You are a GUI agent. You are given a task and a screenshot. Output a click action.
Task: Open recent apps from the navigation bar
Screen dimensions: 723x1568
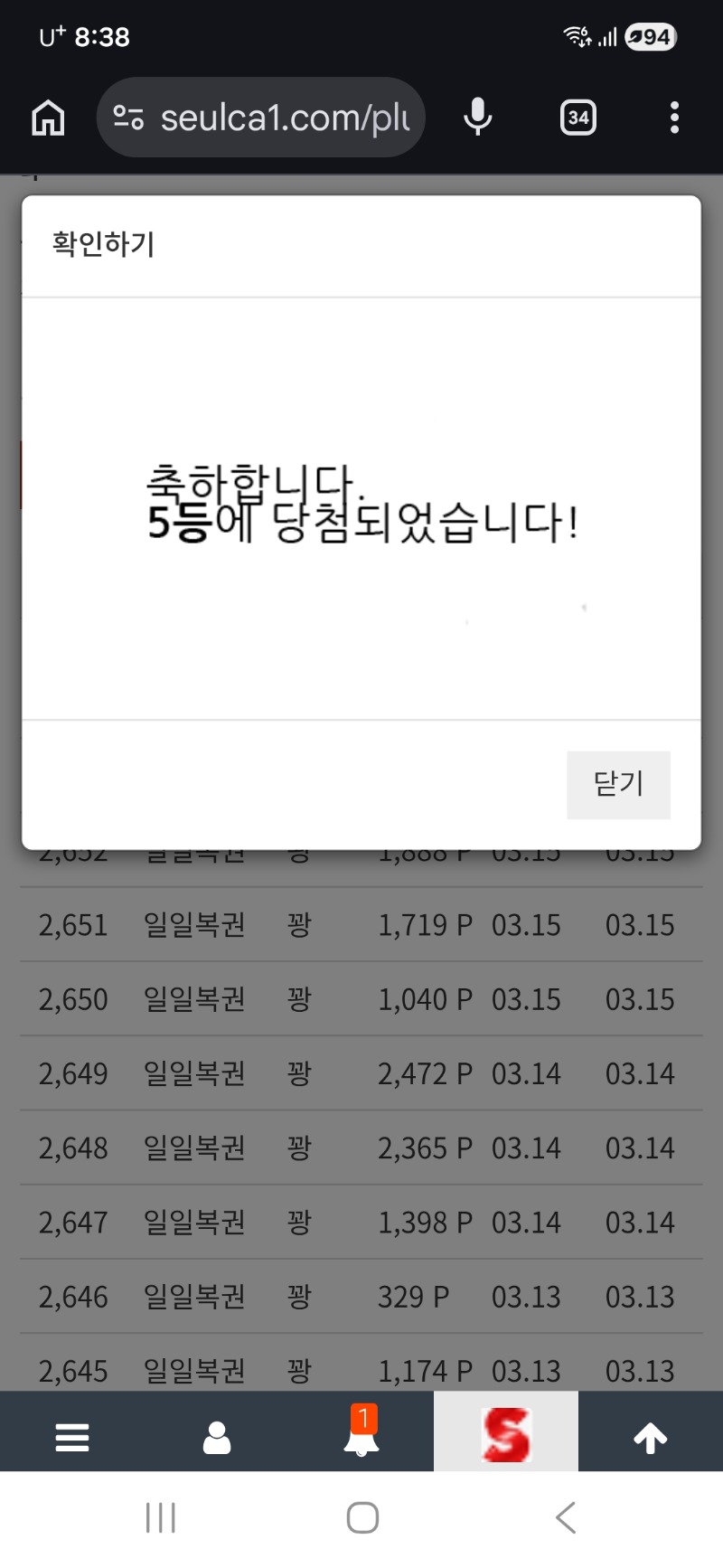(161, 1517)
